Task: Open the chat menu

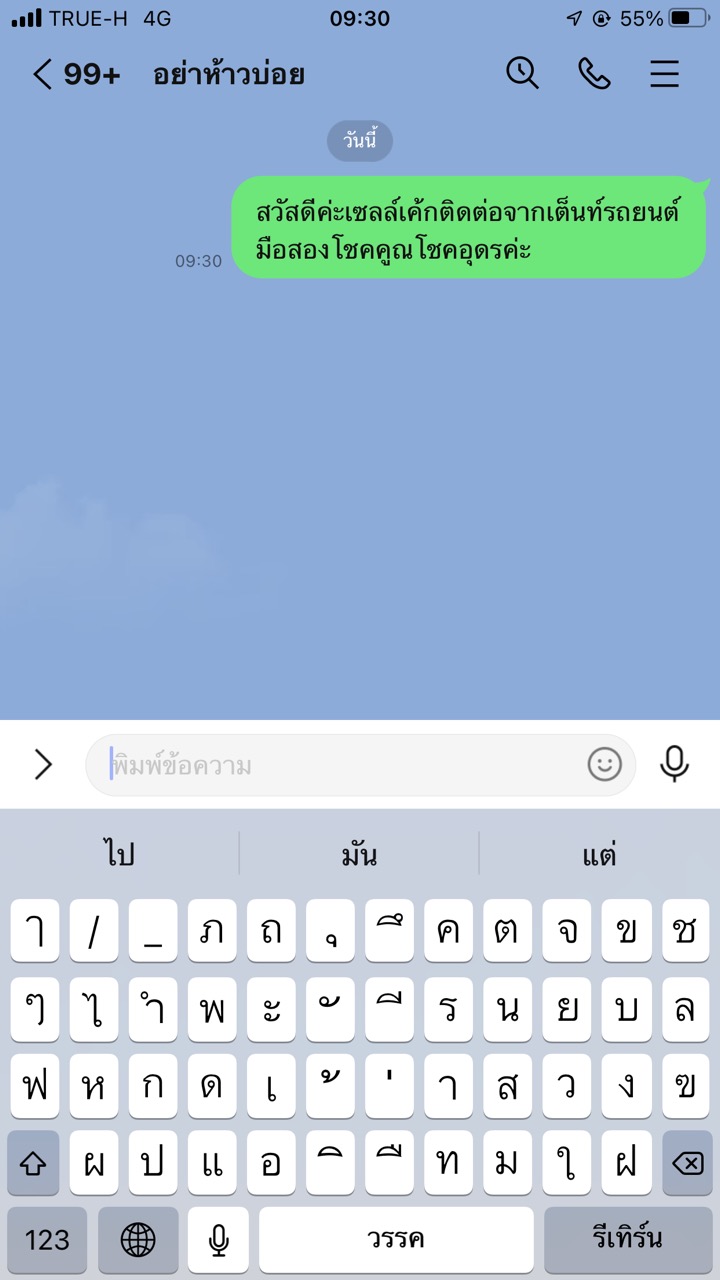Action: pos(665,74)
